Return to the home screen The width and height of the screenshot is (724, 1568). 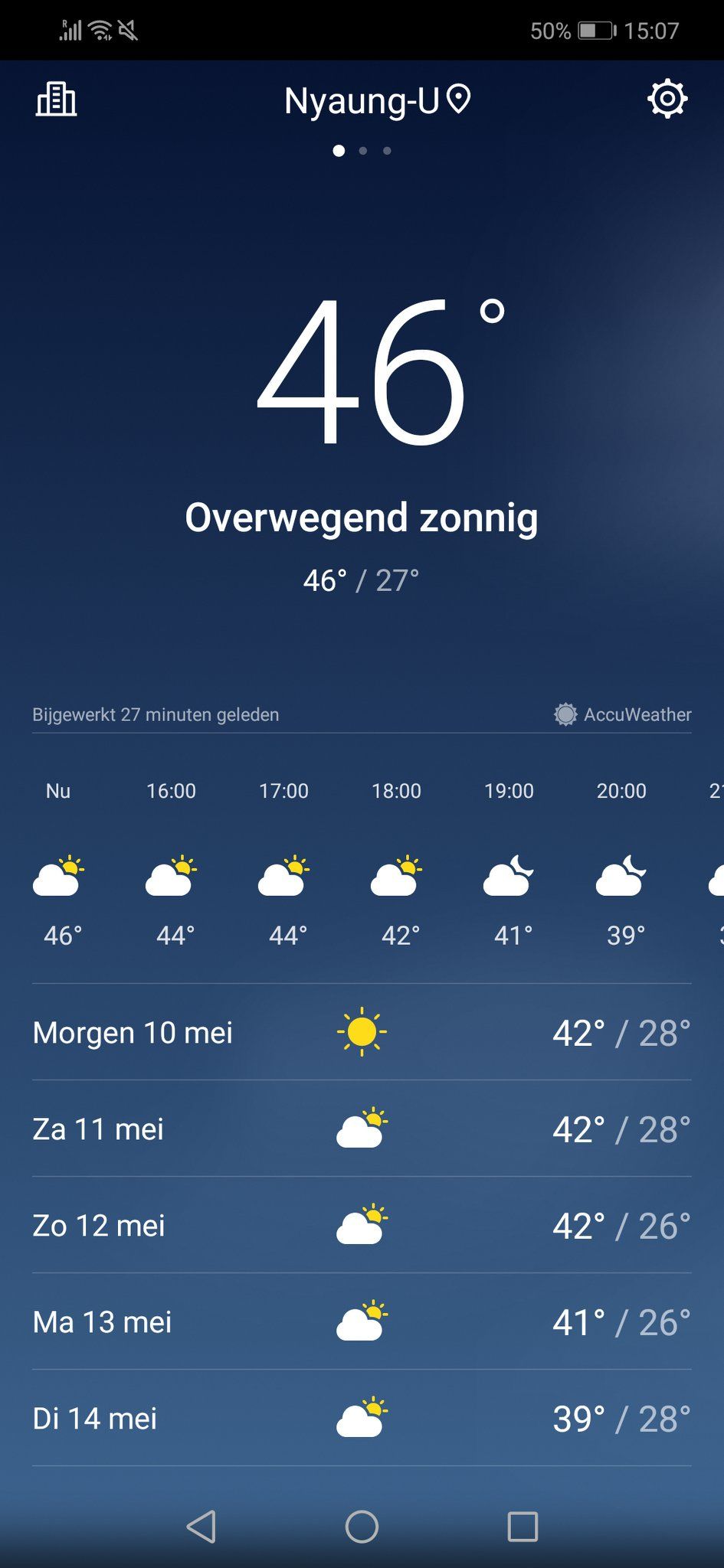coord(362,1526)
